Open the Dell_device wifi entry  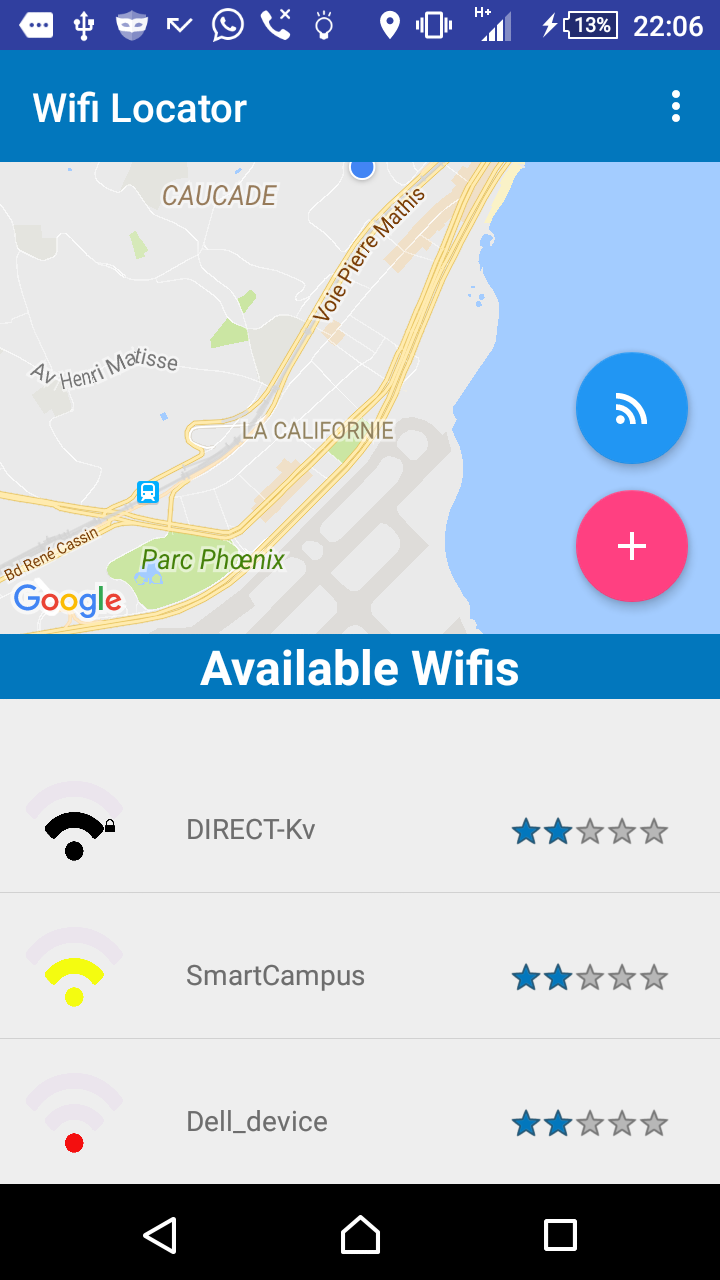257,1121
